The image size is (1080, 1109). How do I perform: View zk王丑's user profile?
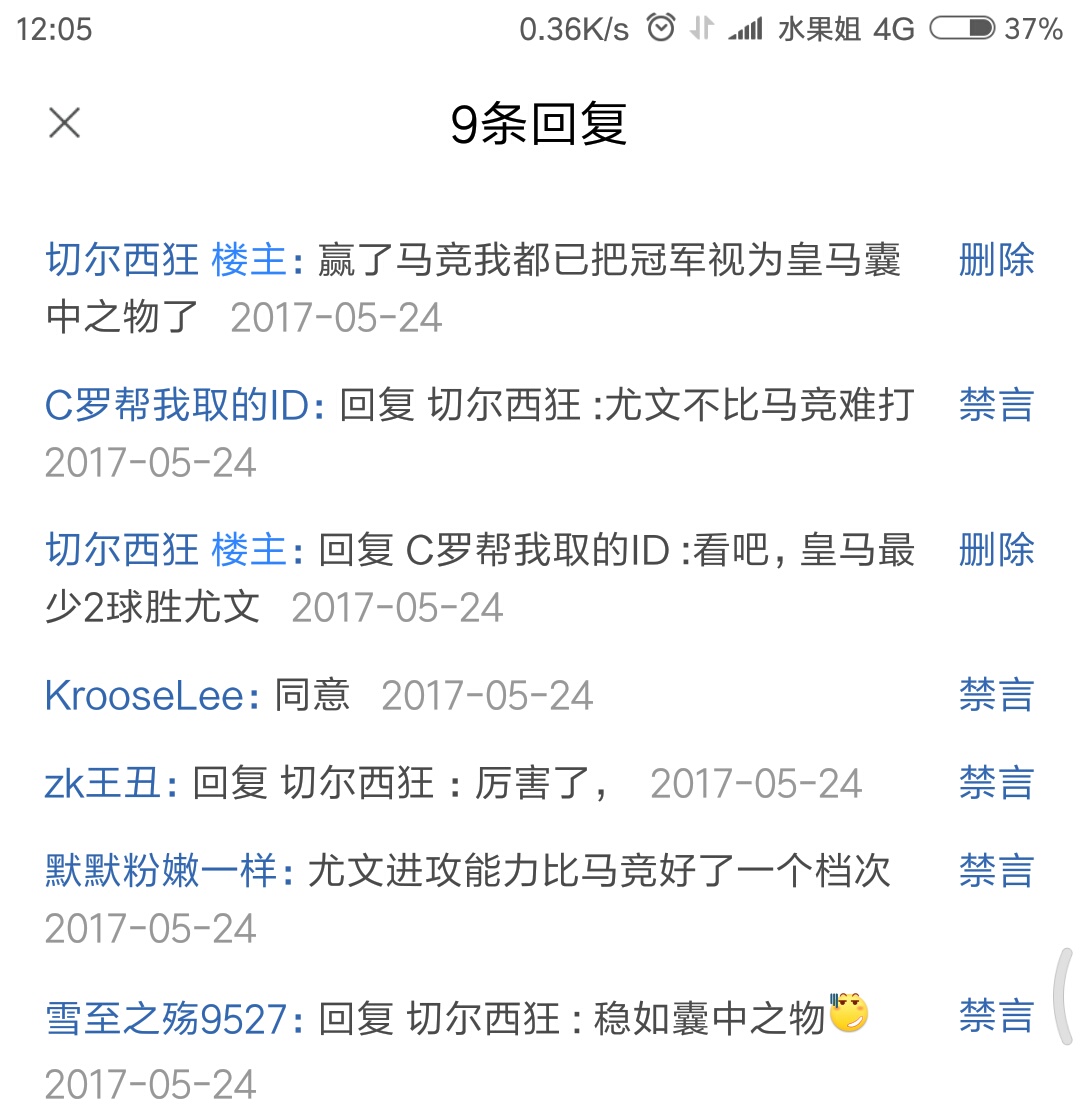click(104, 784)
